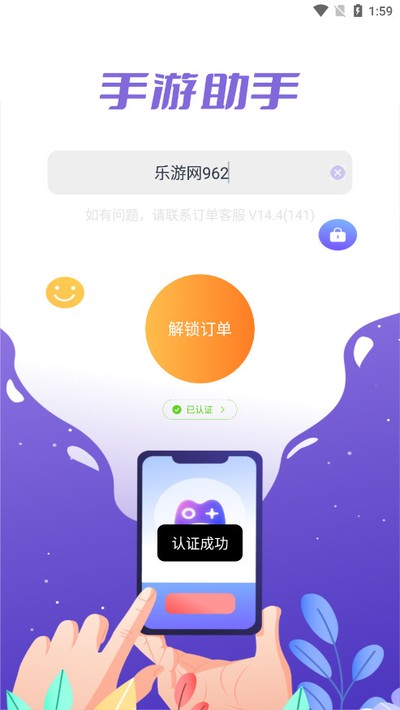Tap the yellow smiley face icon
400x710 pixels.
coord(65,293)
